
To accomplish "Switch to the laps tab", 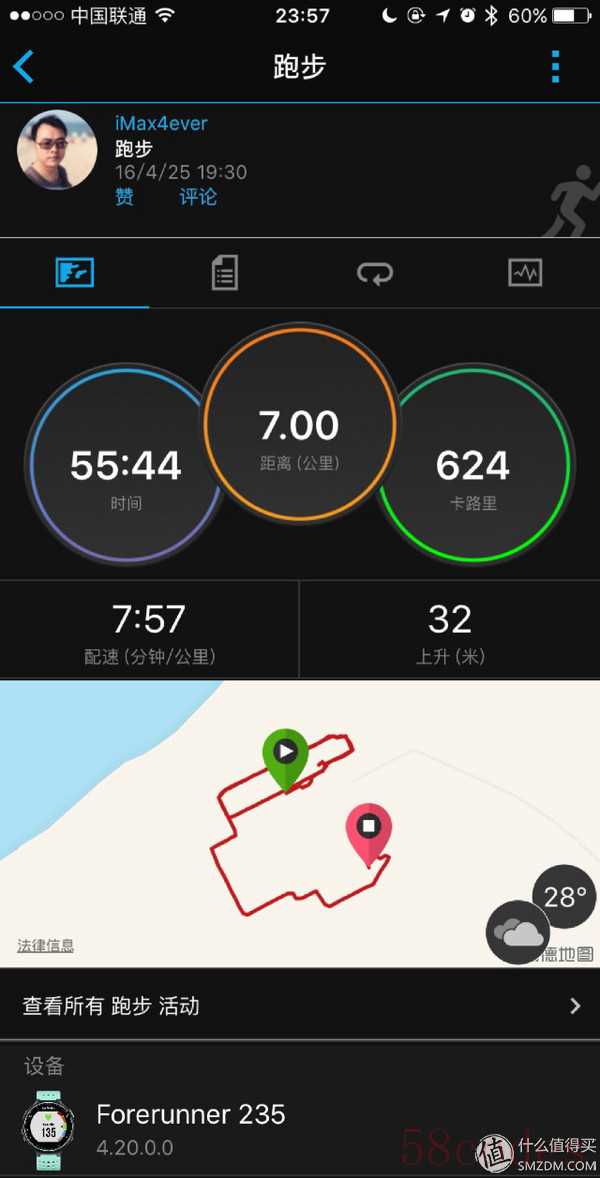I will (375, 273).
